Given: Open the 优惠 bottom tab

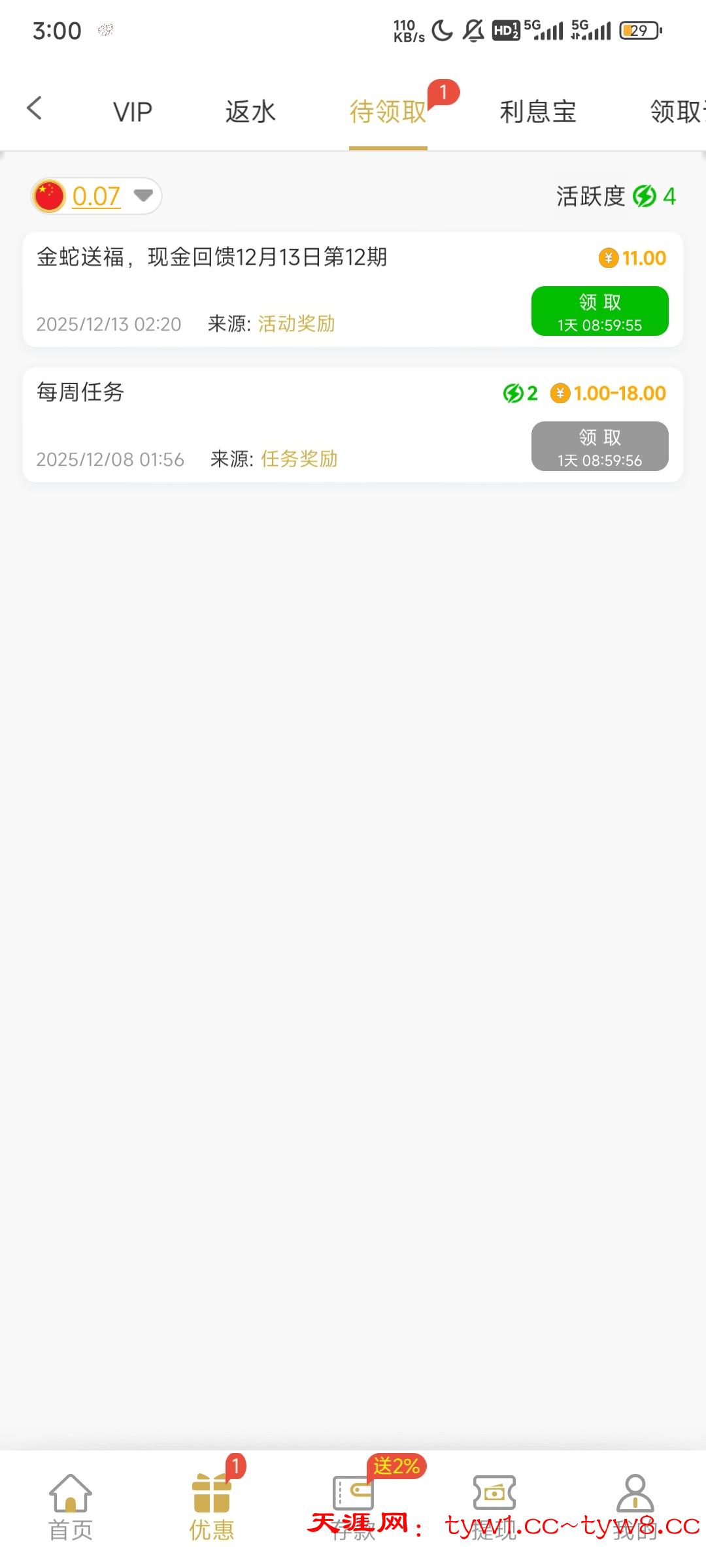Looking at the screenshot, I should pyautogui.click(x=211, y=1507).
